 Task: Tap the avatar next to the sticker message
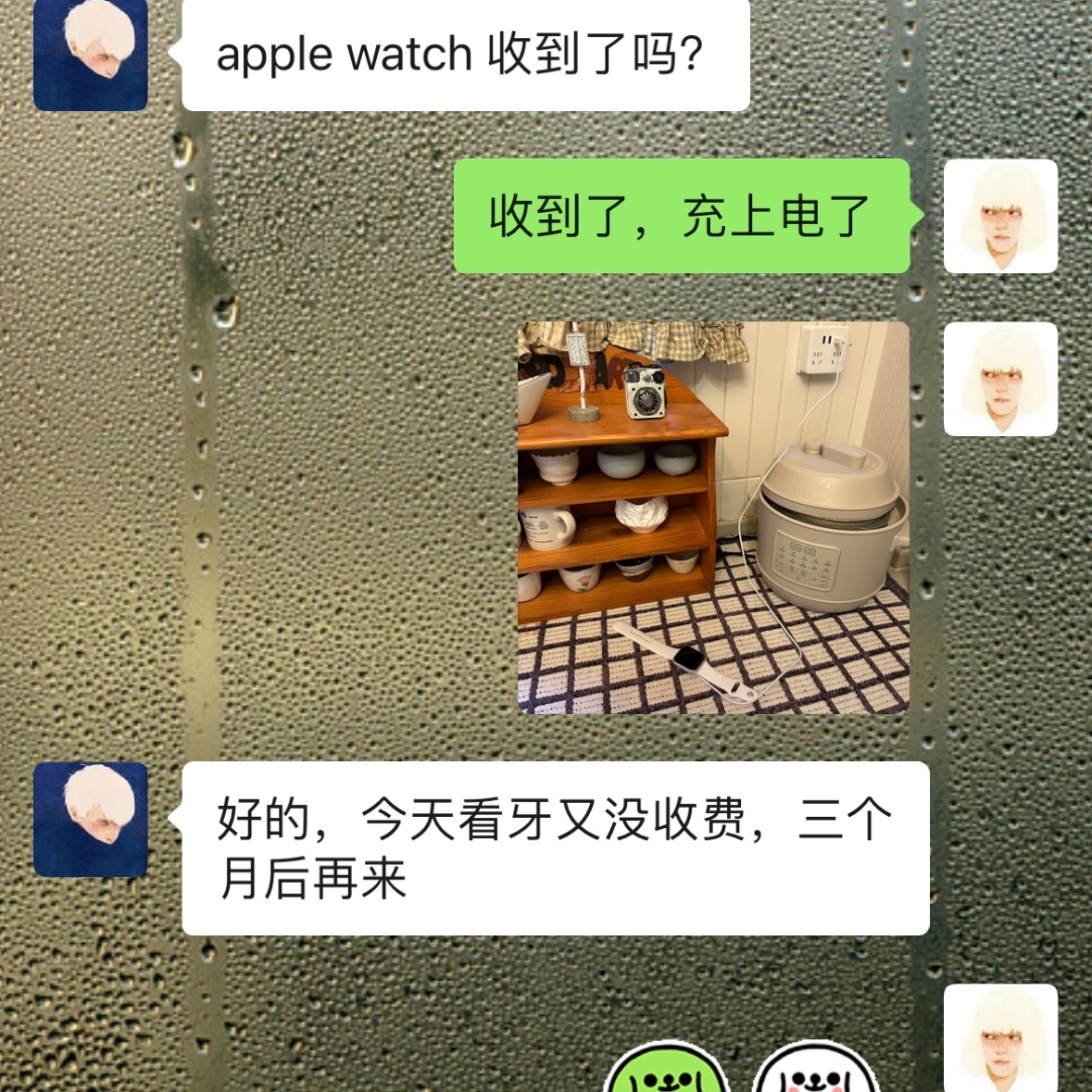[1000, 1039]
